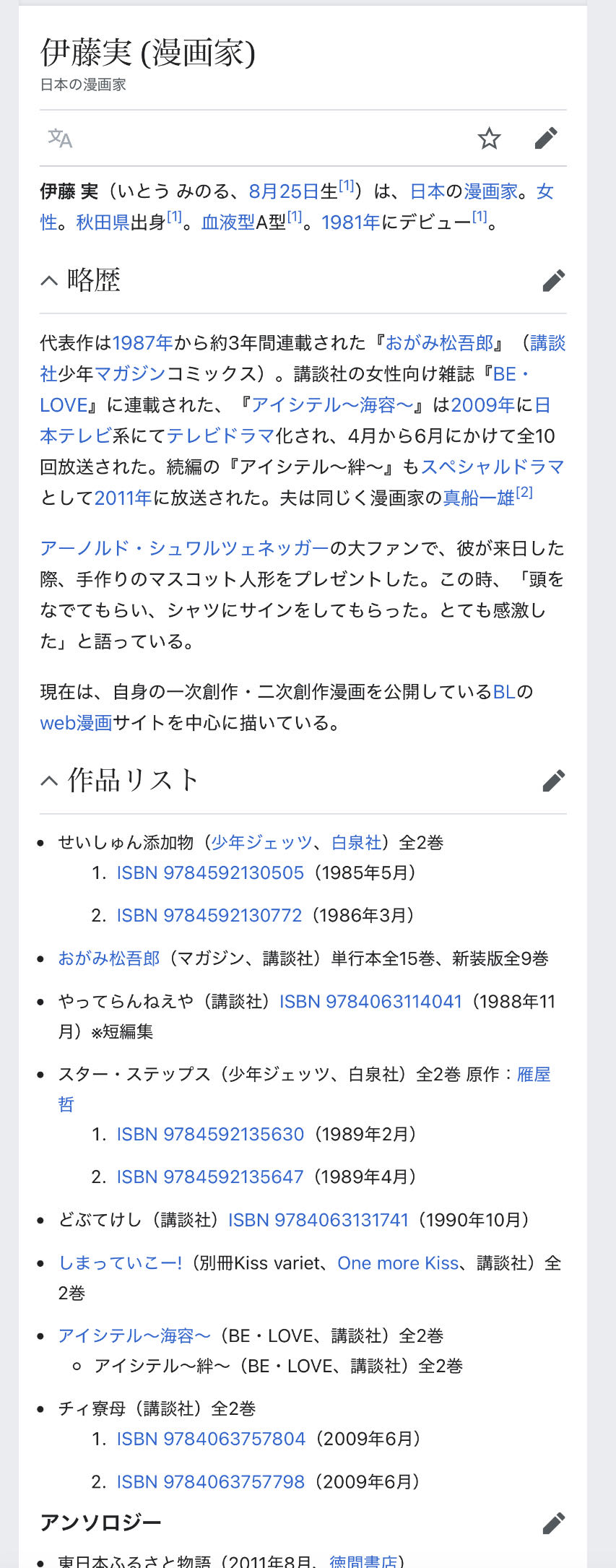Edit the アンソロジー section
This screenshot has height=1568, width=616.
(x=553, y=1523)
